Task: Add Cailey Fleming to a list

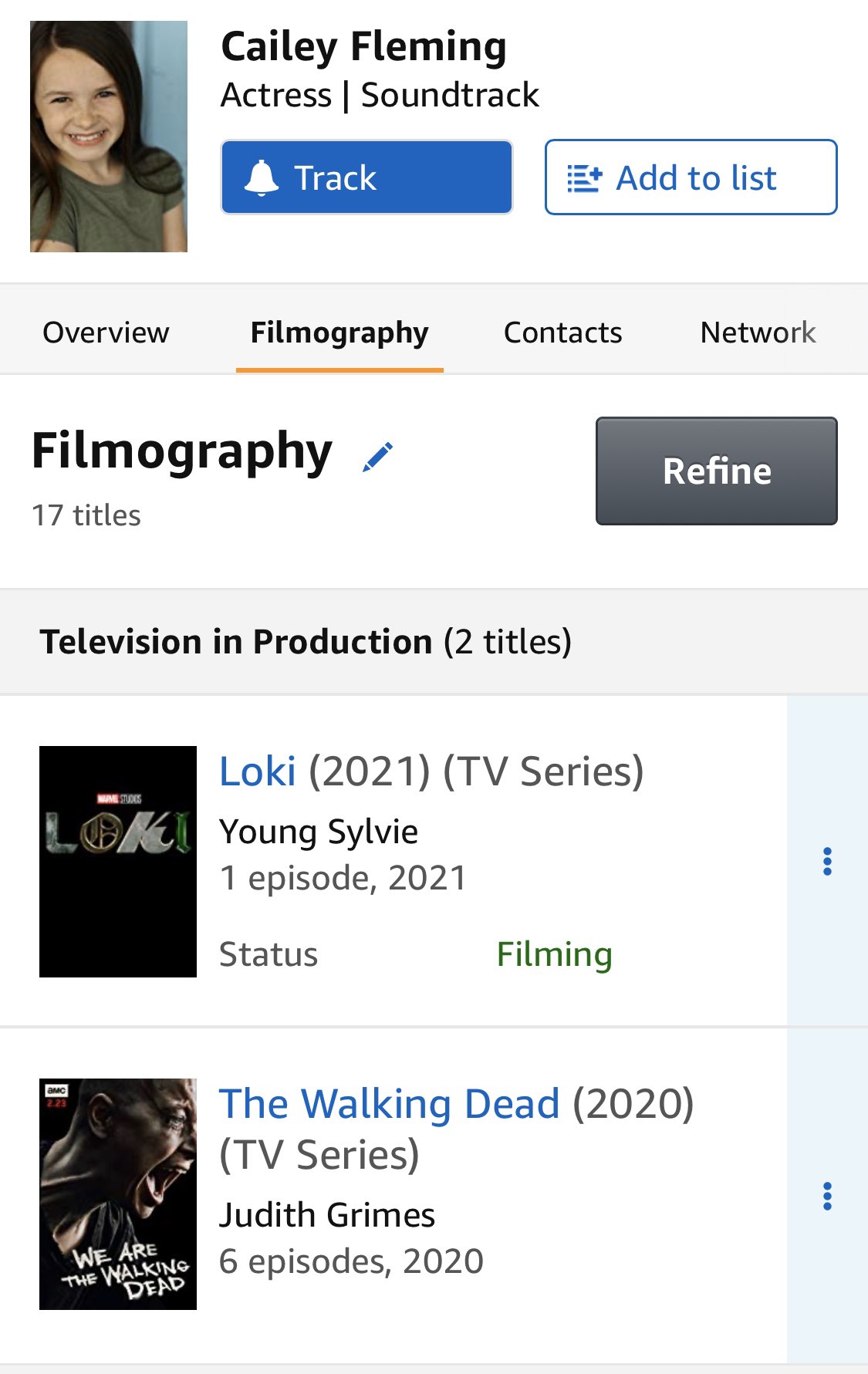Action: [x=691, y=177]
